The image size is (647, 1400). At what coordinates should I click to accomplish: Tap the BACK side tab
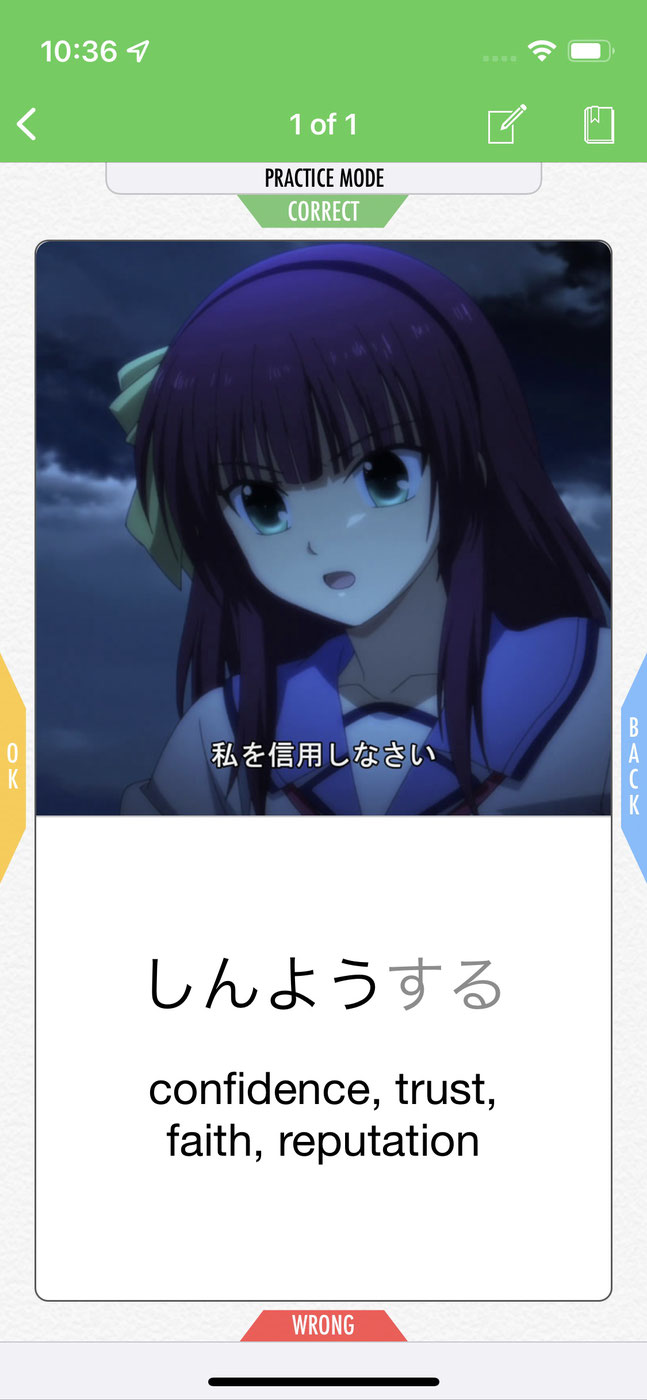[634, 767]
